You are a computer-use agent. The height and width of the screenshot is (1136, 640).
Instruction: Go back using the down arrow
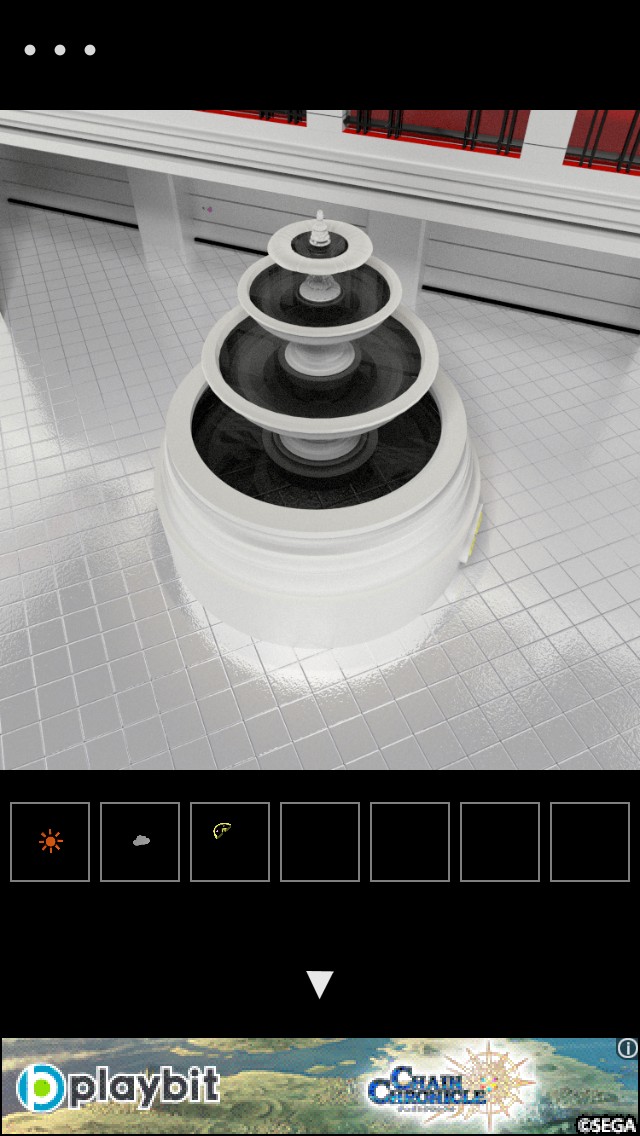(319, 984)
